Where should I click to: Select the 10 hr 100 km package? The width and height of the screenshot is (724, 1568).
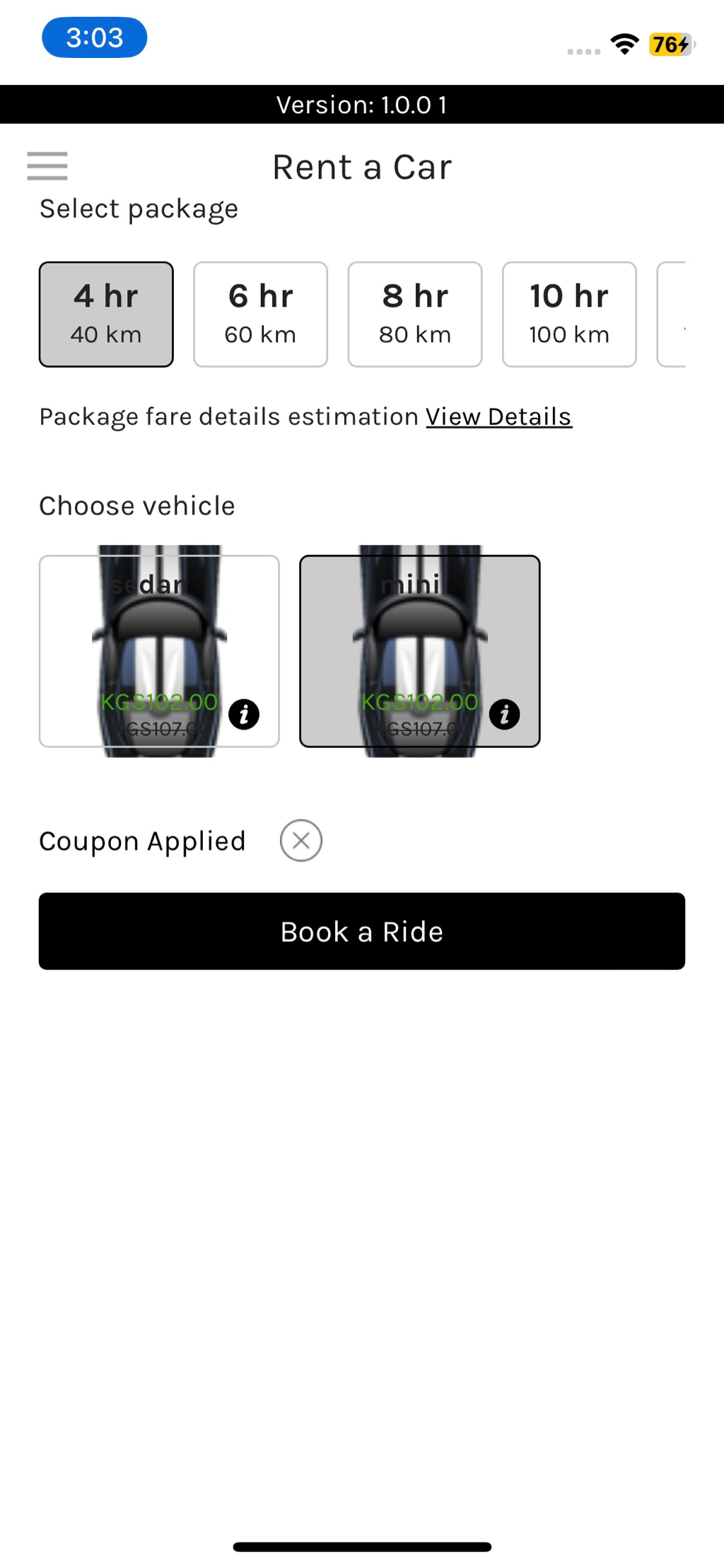click(569, 315)
